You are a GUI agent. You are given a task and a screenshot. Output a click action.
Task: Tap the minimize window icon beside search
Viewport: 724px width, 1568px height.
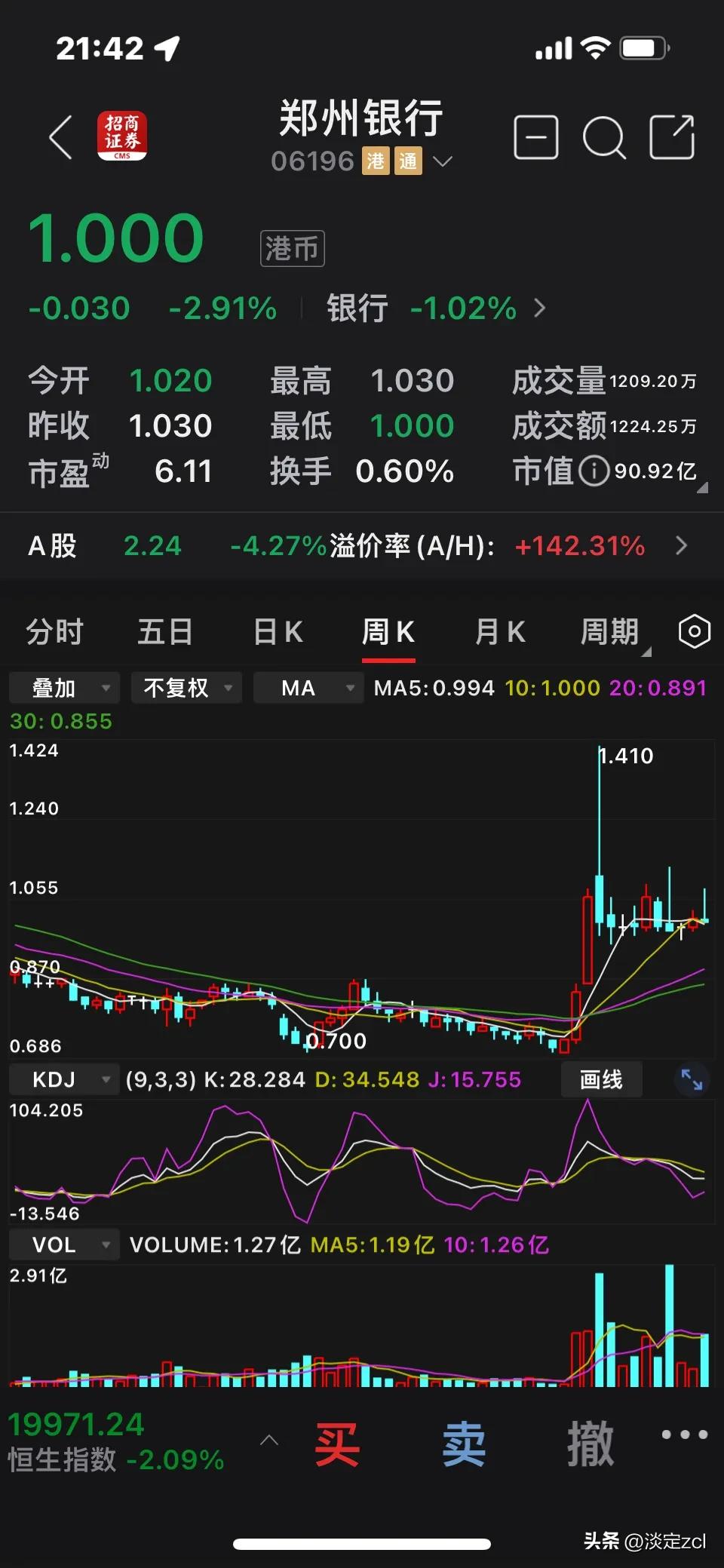535,137
